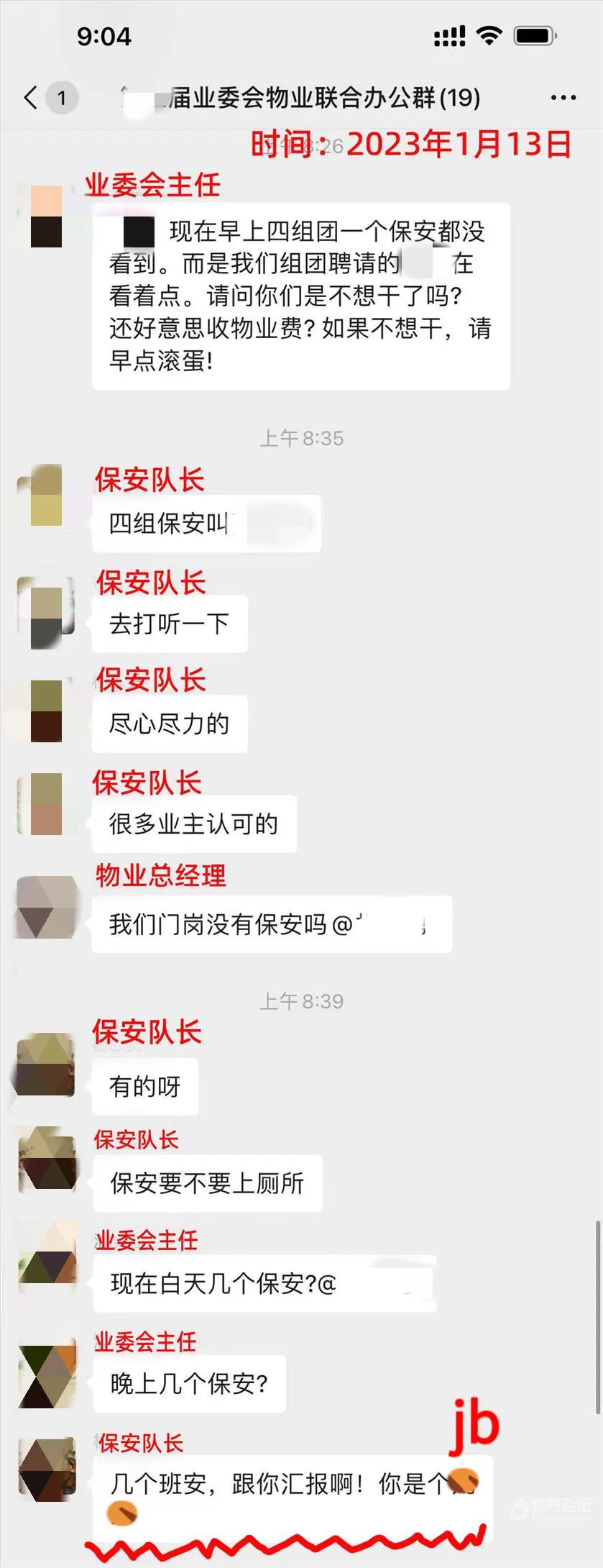The height and width of the screenshot is (1568, 603).
Task: Tap the Wi-Fi icon in status bar
Action: pos(491,36)
